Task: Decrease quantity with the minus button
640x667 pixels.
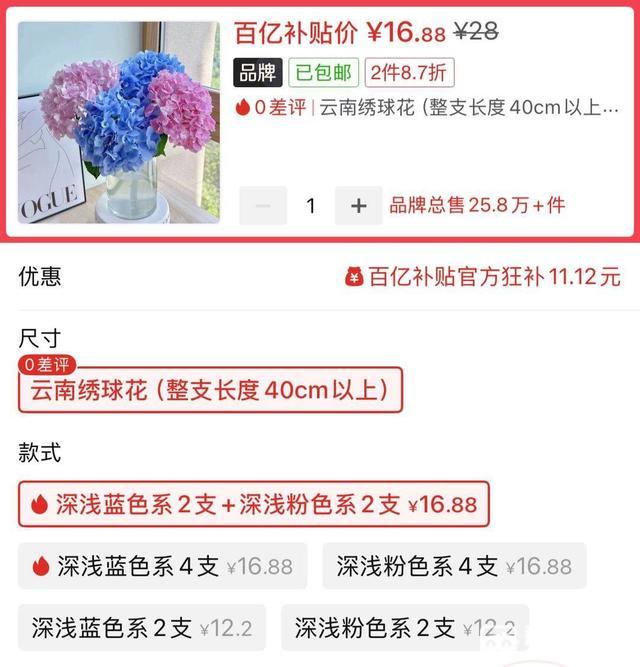Action: [263, 206]
